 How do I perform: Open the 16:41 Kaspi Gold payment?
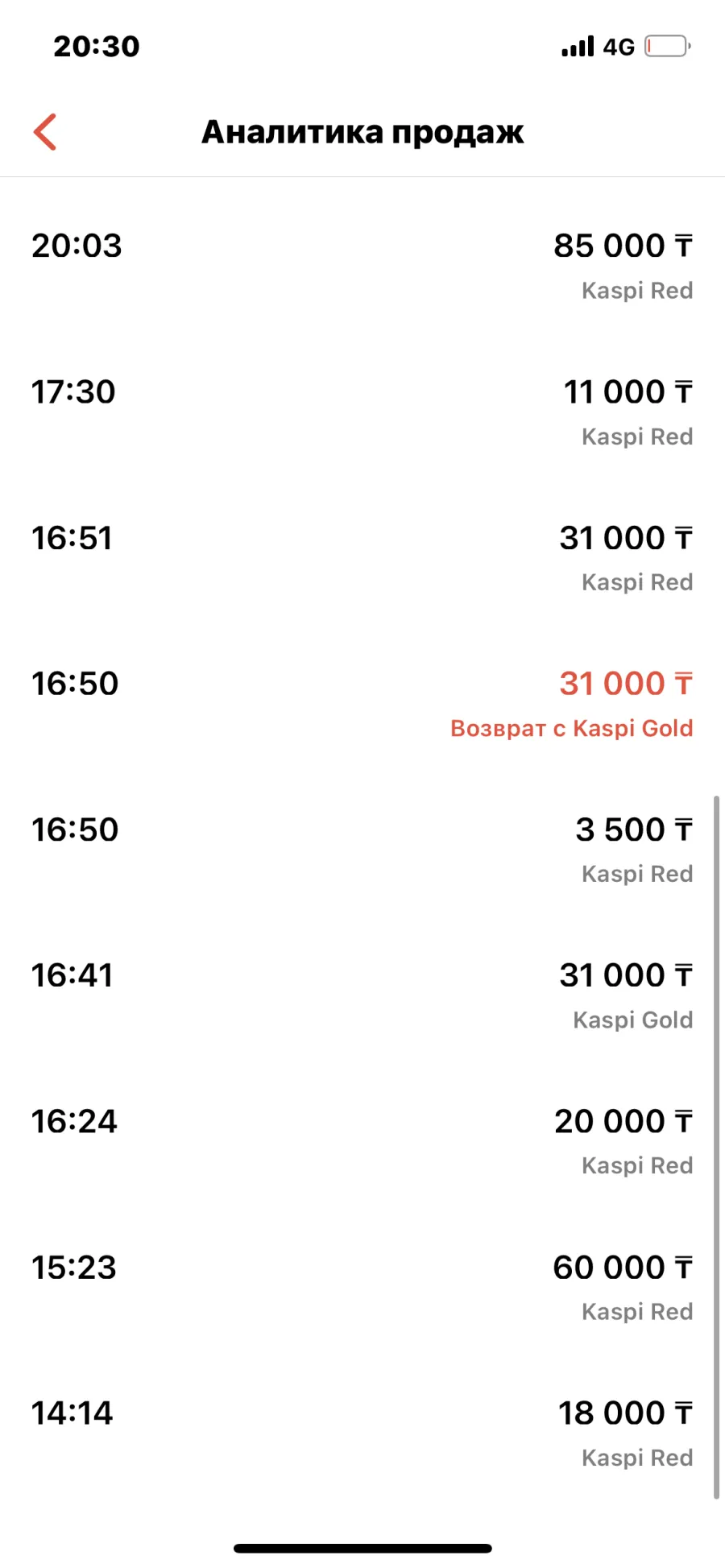click(362, 996)
